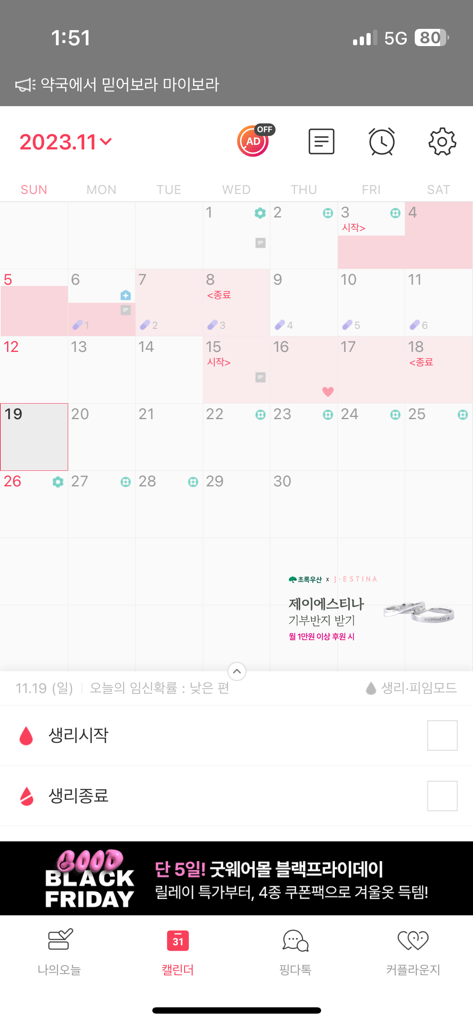Check the 생리종료 checkbox
This screenshot has height=1024, width=473.
(442, 795)
